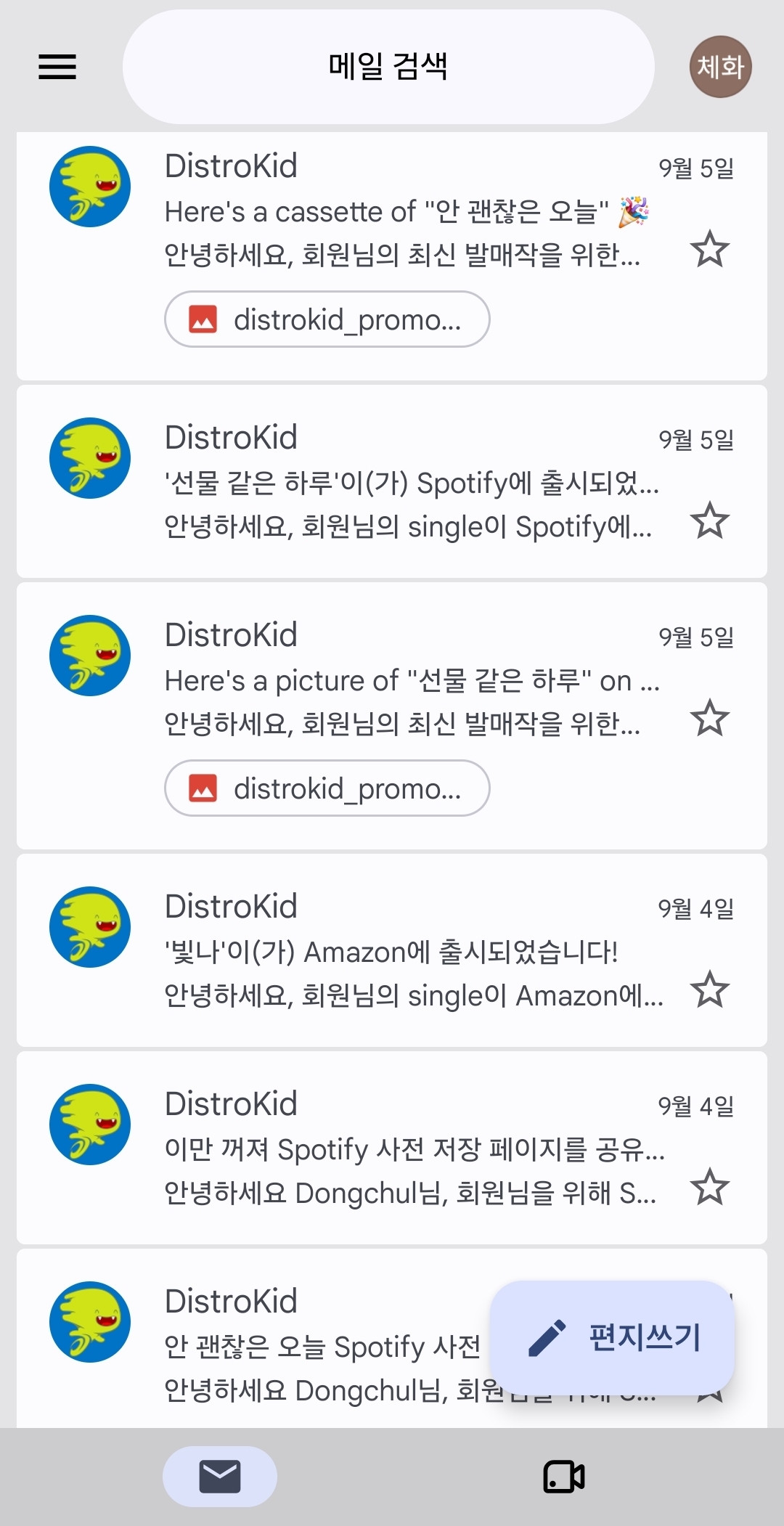Viewport: 784px width, 1526px height.
Task: Star the '선물 같은 하루' Spotify release email
Action: pyautogui.click(x=709, y=521)
